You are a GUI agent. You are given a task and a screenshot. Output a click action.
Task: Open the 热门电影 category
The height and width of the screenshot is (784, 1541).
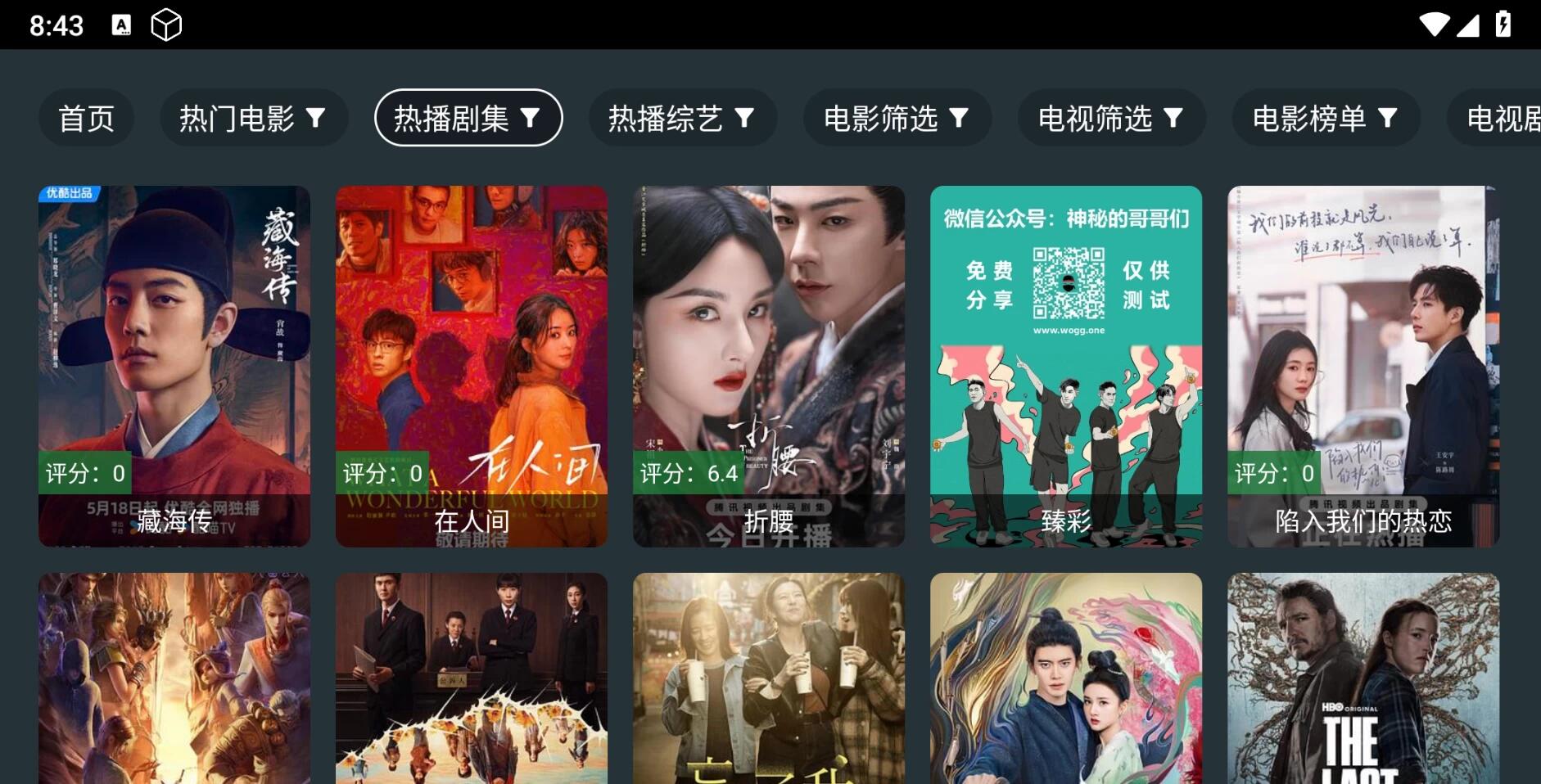pyautogui.click(x=253, y=119)
